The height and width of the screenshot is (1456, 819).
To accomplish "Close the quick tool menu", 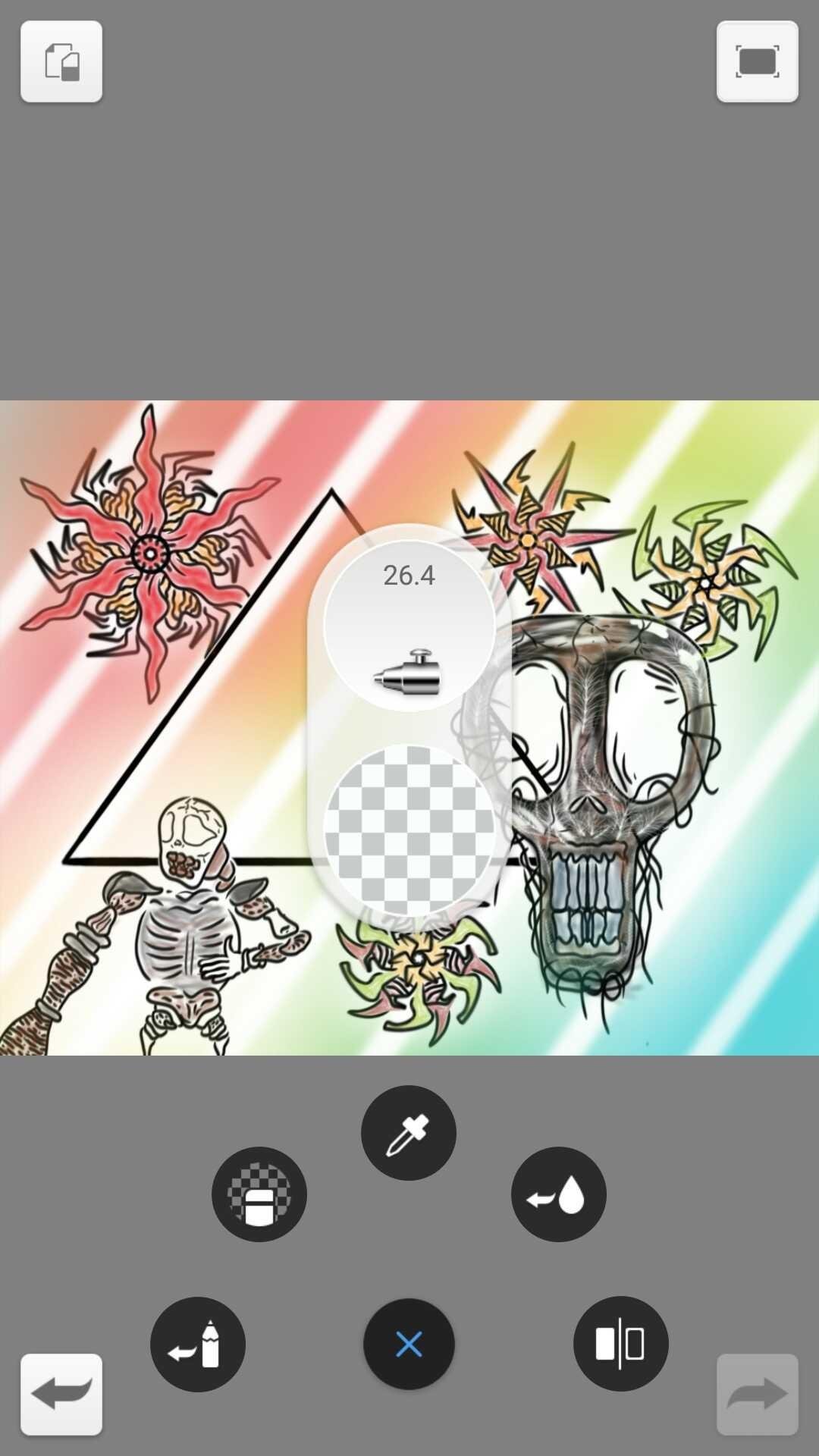I will (409, 1345).
